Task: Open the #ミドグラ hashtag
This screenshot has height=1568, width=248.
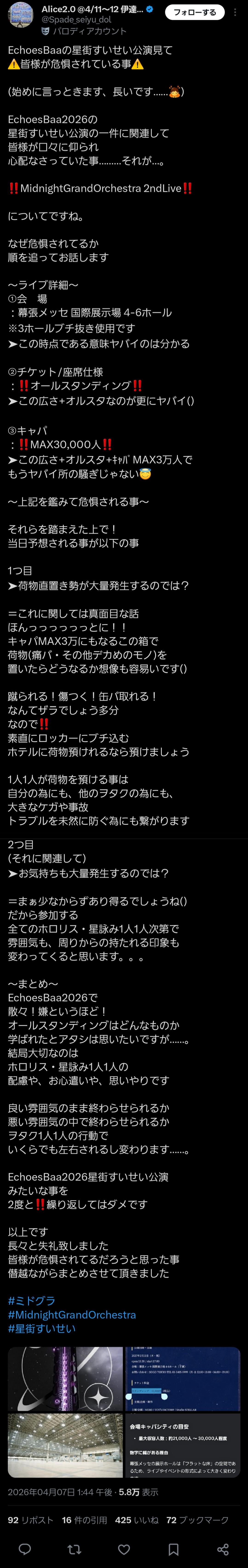Action: 32,1301
